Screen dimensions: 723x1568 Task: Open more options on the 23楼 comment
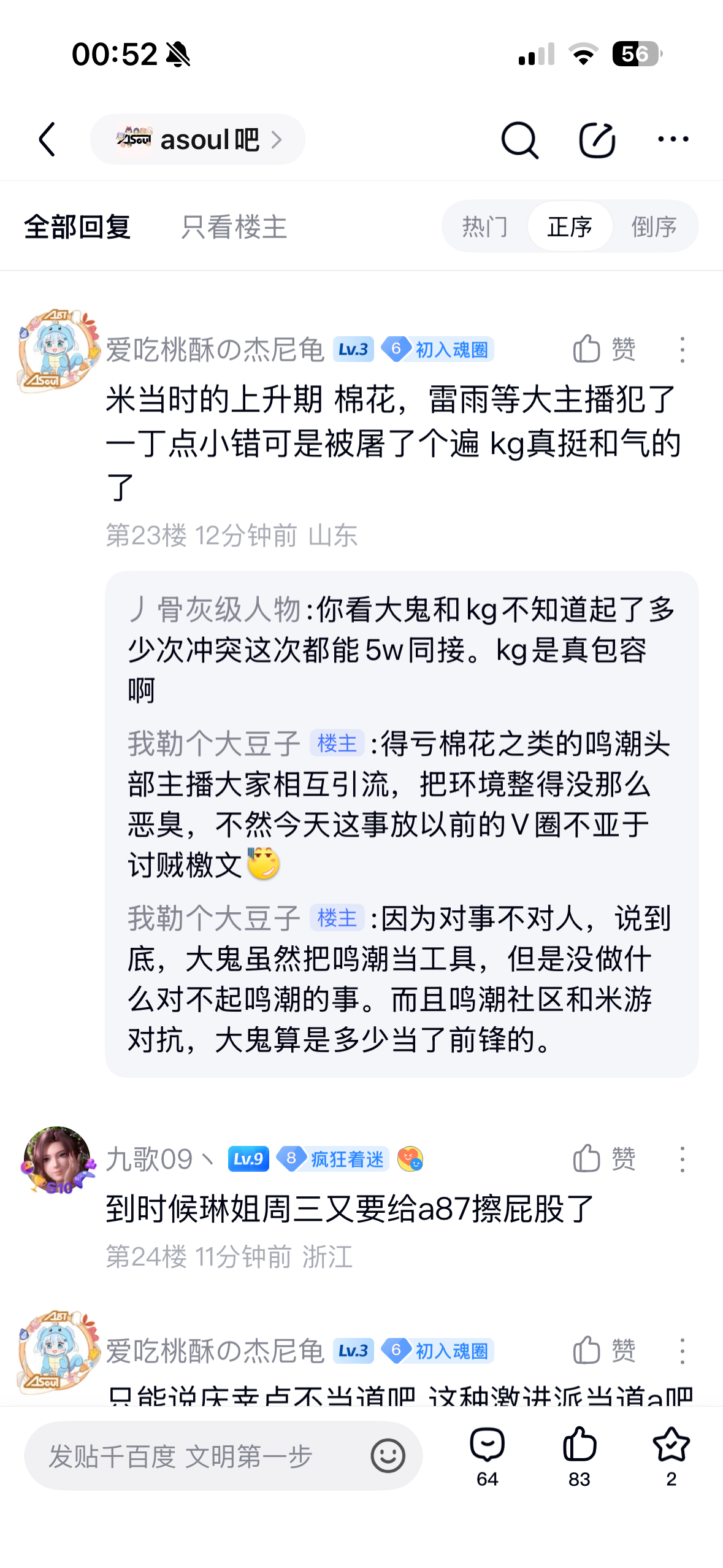[x=682, y=349]
